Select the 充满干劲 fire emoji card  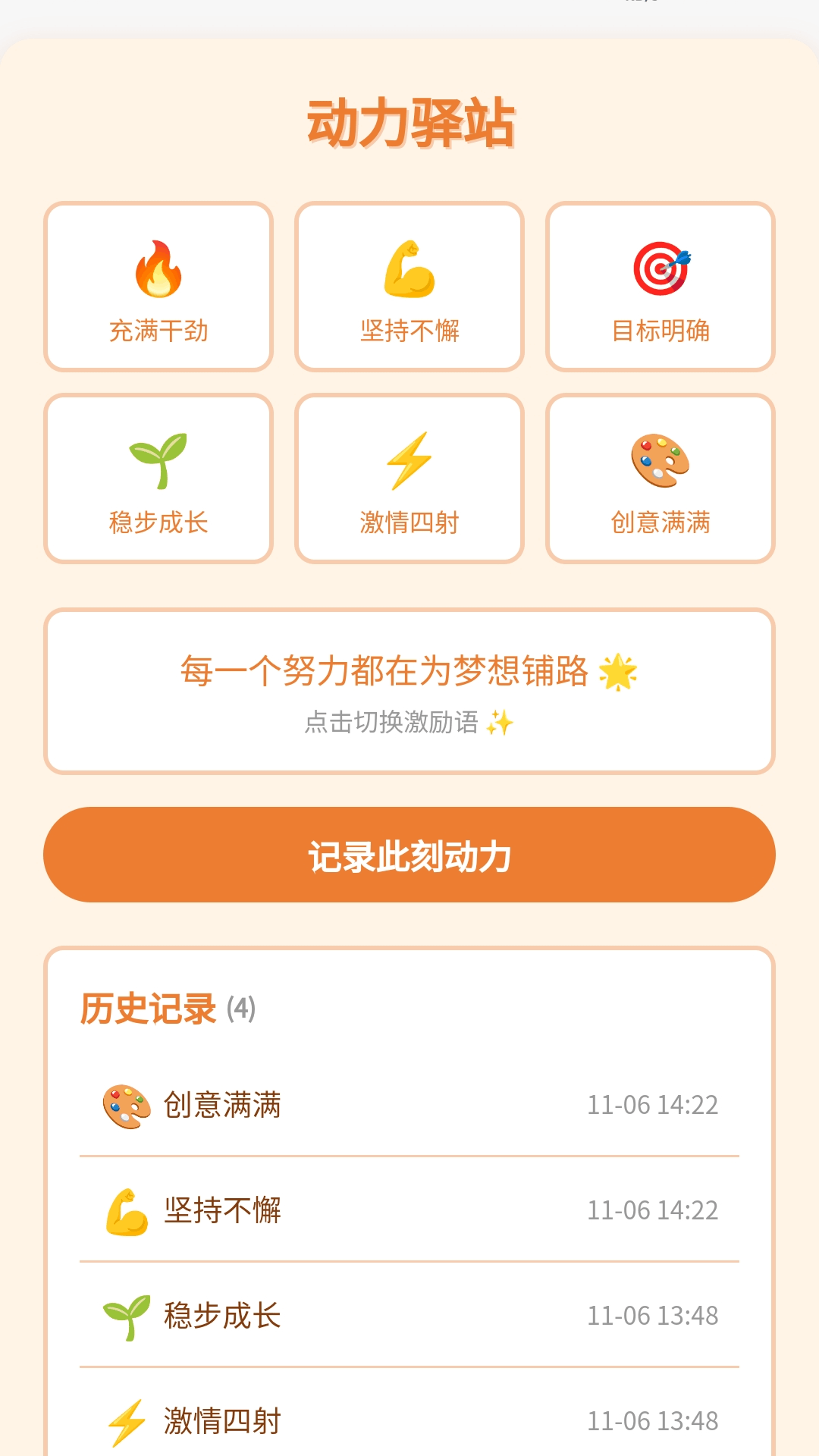coord(158,285)
